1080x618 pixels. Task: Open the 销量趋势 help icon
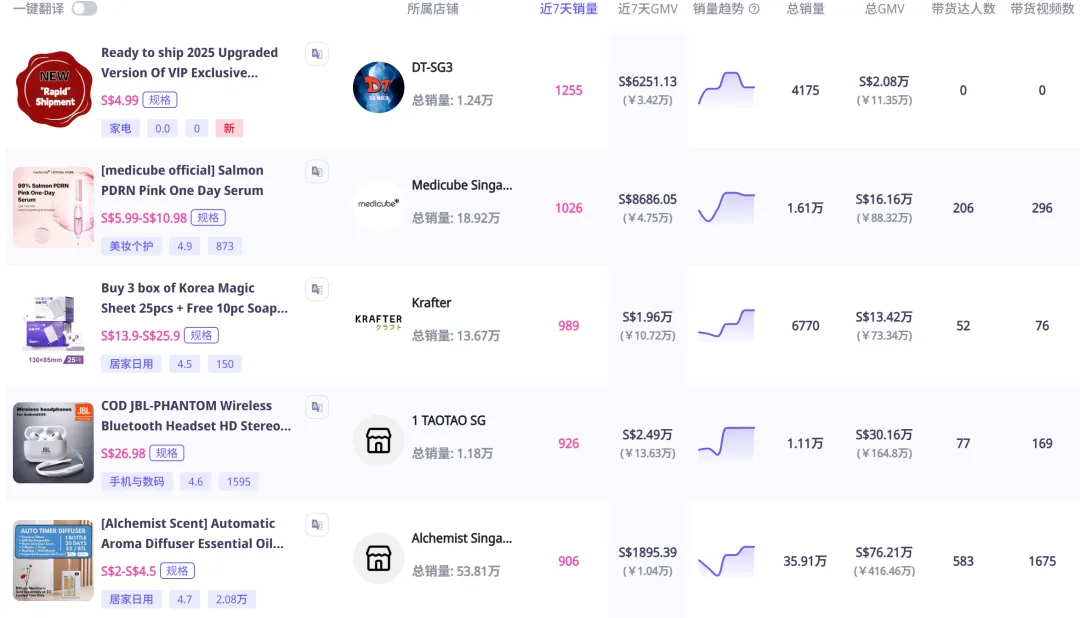(754, 9)
